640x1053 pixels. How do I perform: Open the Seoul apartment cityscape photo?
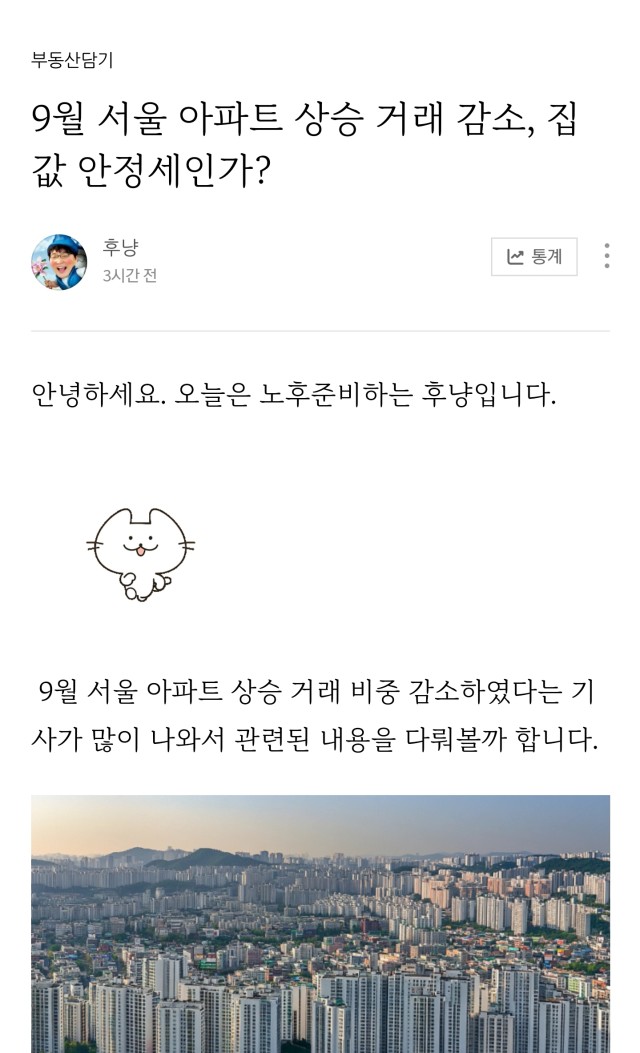pos(320,923)
